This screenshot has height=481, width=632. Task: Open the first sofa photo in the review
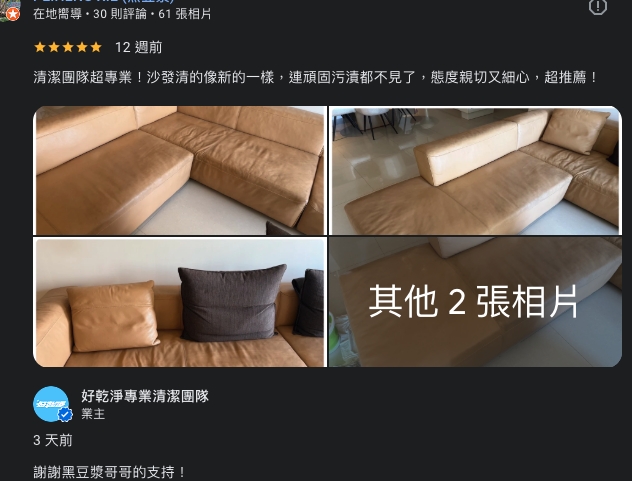pyautogui.click(x=179, y=170)
